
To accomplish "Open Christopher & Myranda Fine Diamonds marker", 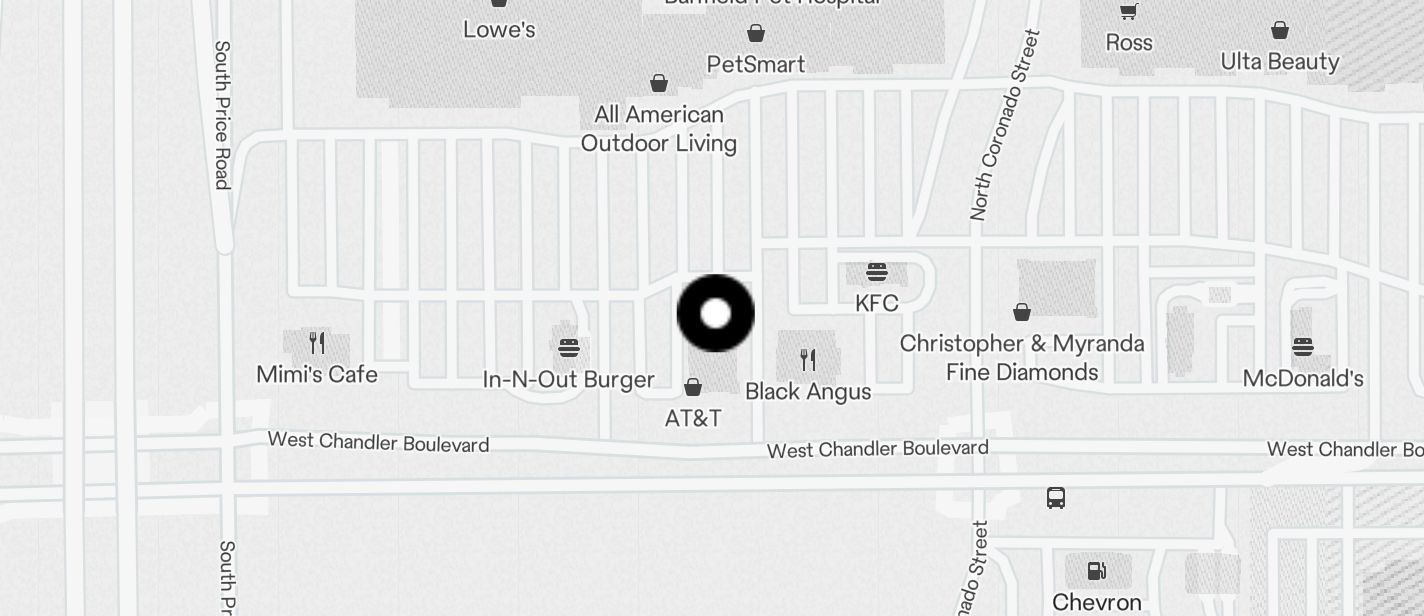I will tap(1022, 313).
